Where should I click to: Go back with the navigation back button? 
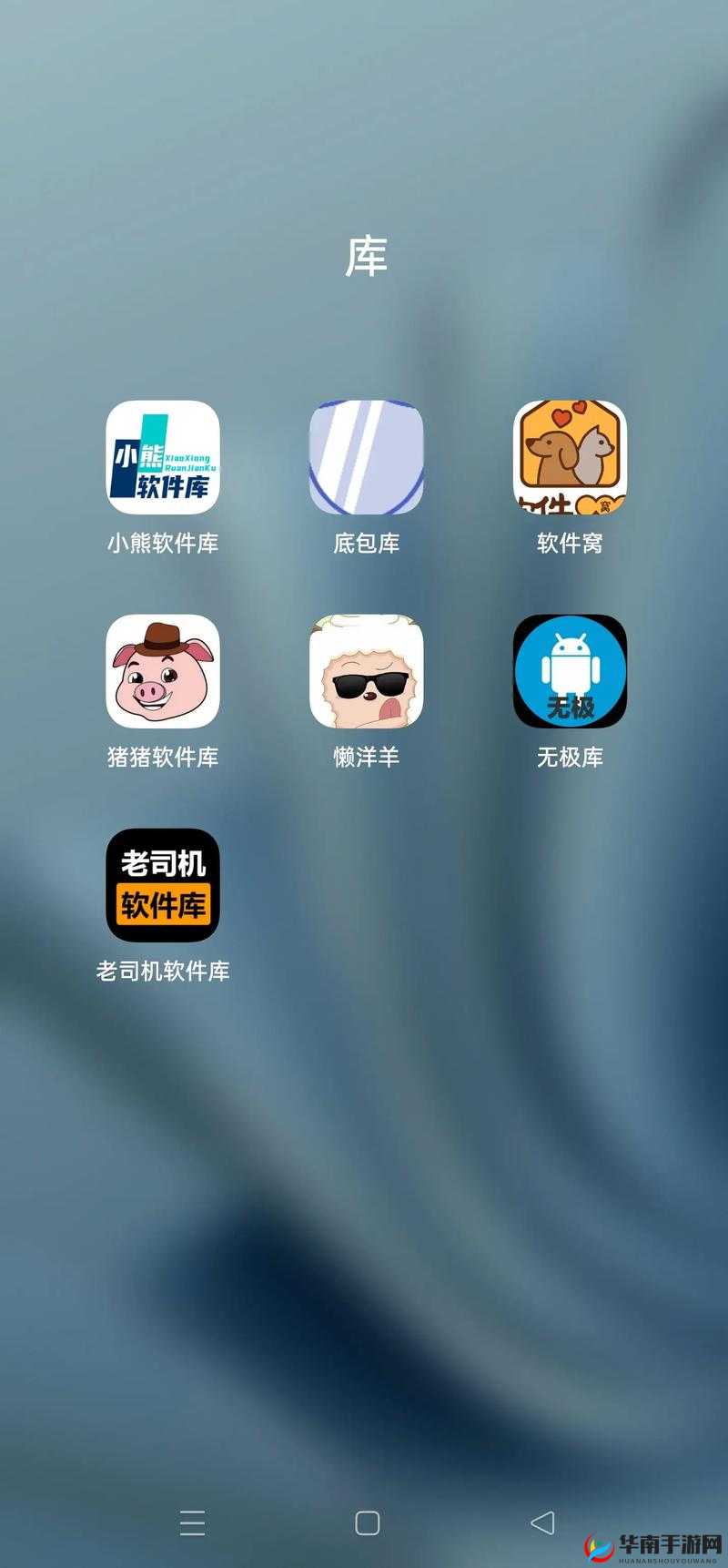[542, 1522]
